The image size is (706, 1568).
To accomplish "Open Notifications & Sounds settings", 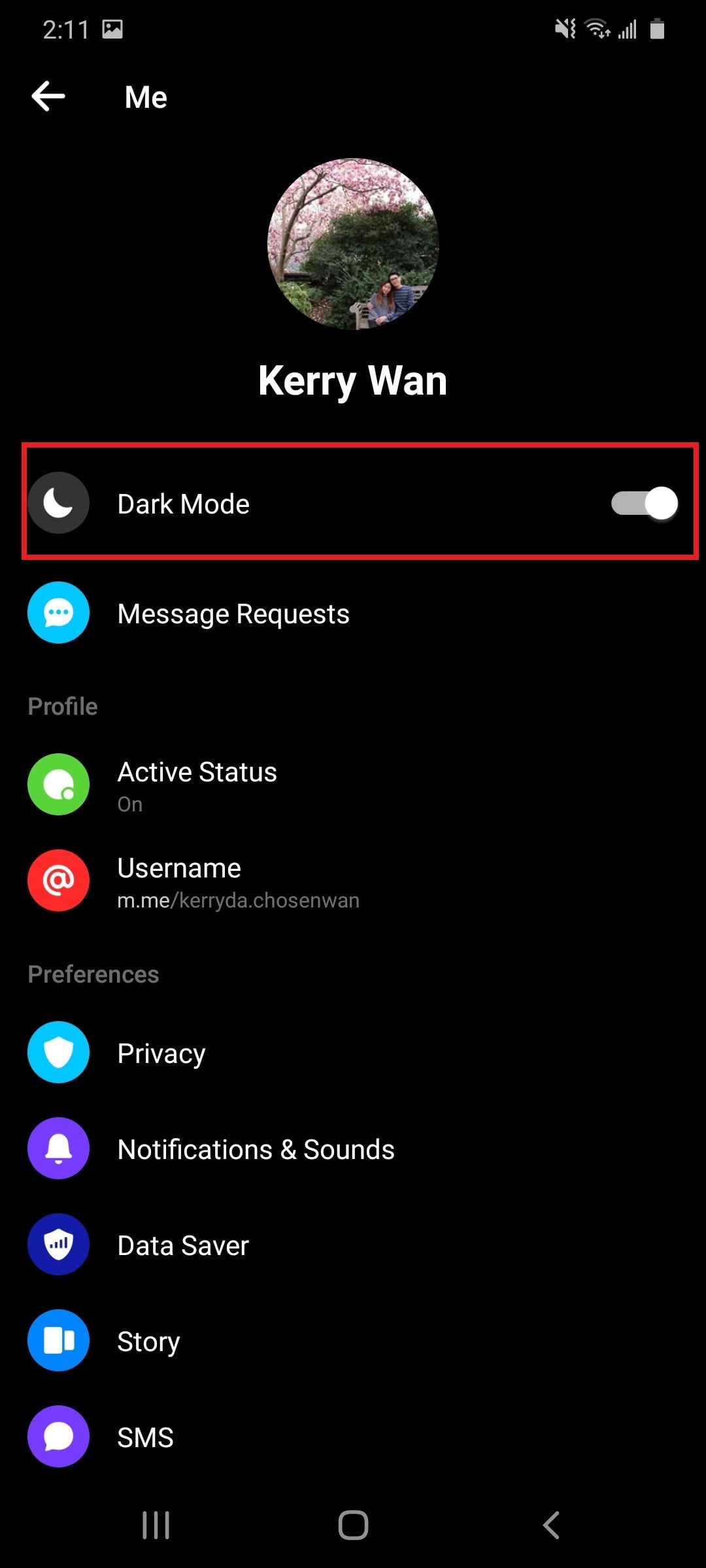I will 255,1149.
